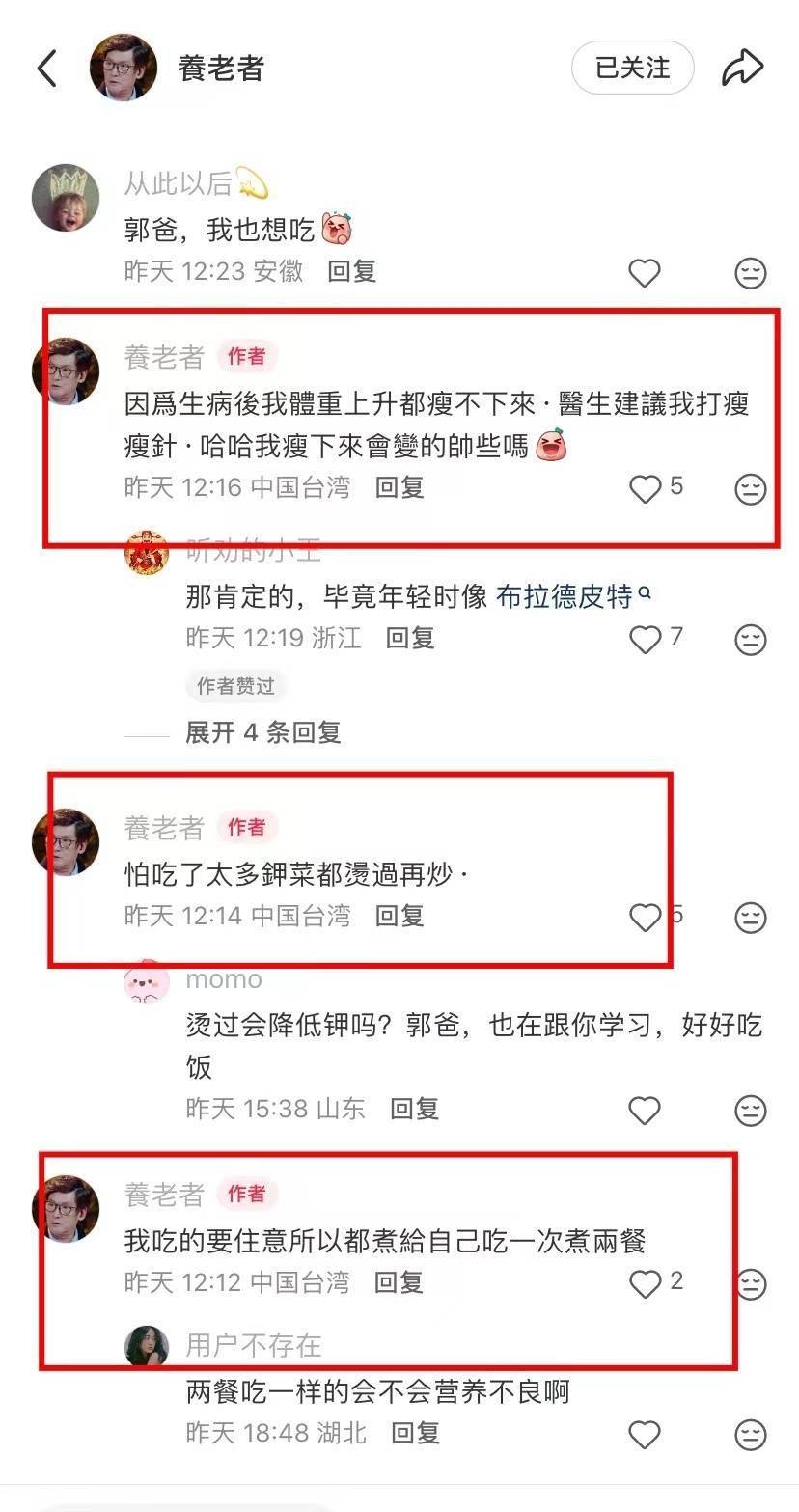
Task: Reply to 用户不存在's comment from 湖北
Action: pyautogui.click(x=414, y=1433)
